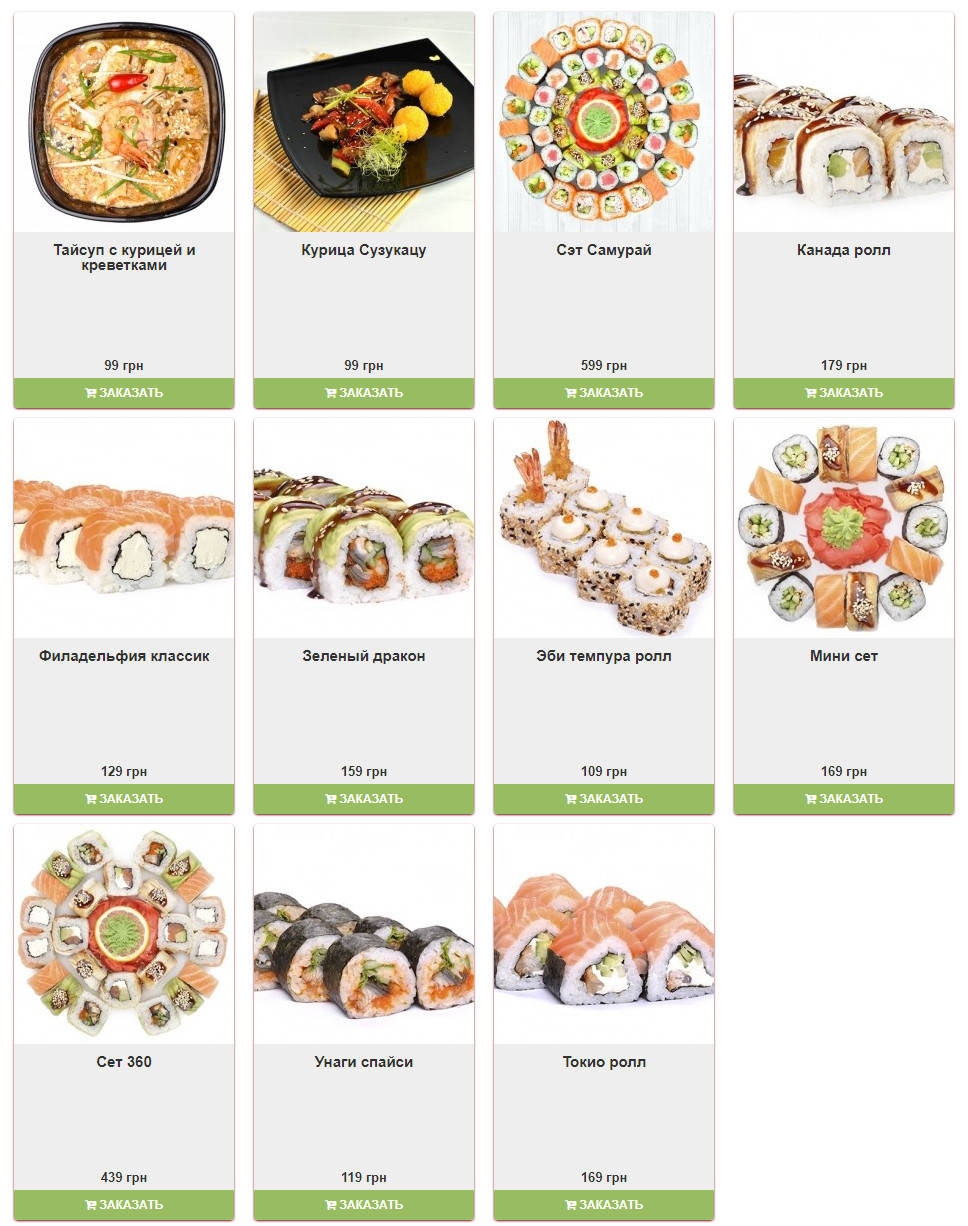
Task: Order Унаги спайси roll
Action: (364, 1205)
